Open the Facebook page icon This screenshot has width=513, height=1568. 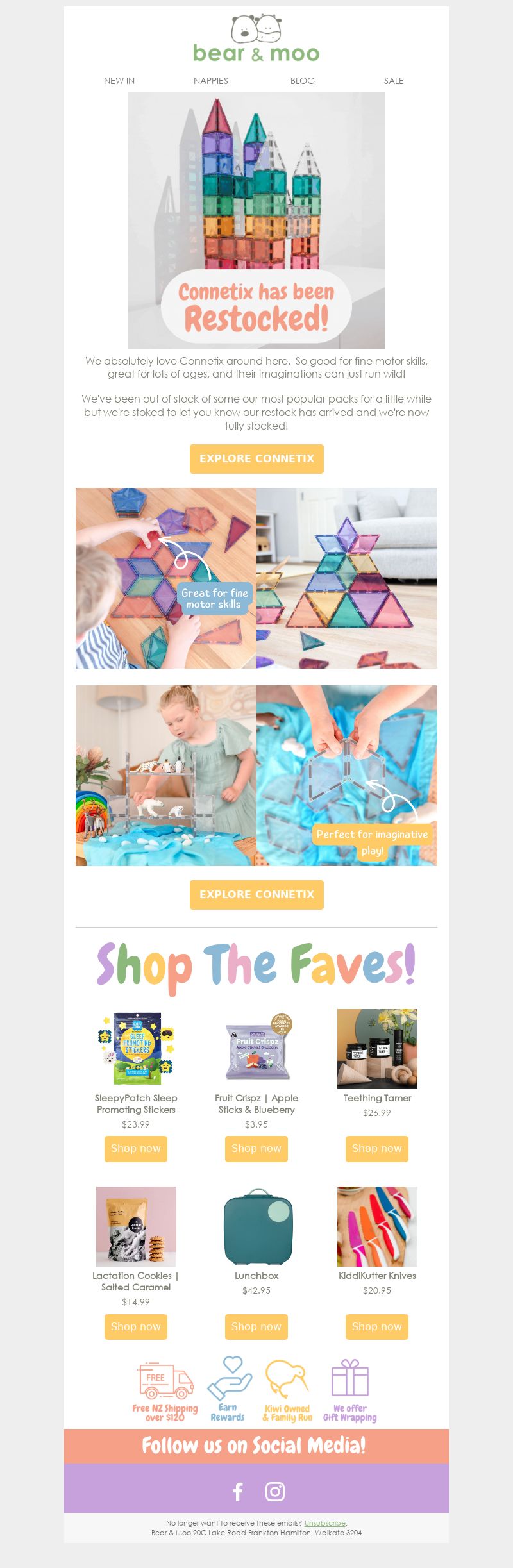238,1492
